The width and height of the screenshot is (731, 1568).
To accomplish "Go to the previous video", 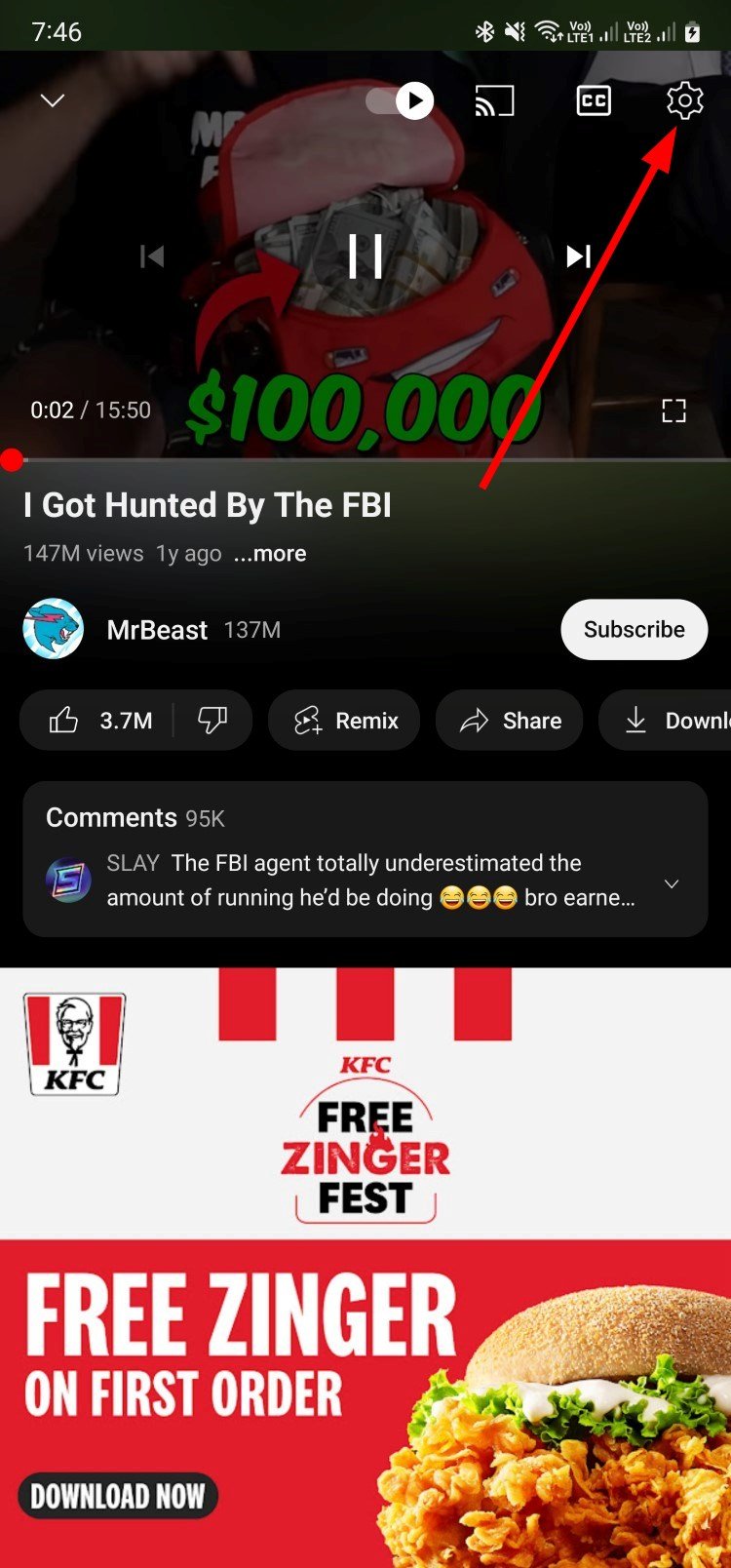I will 152,256.
